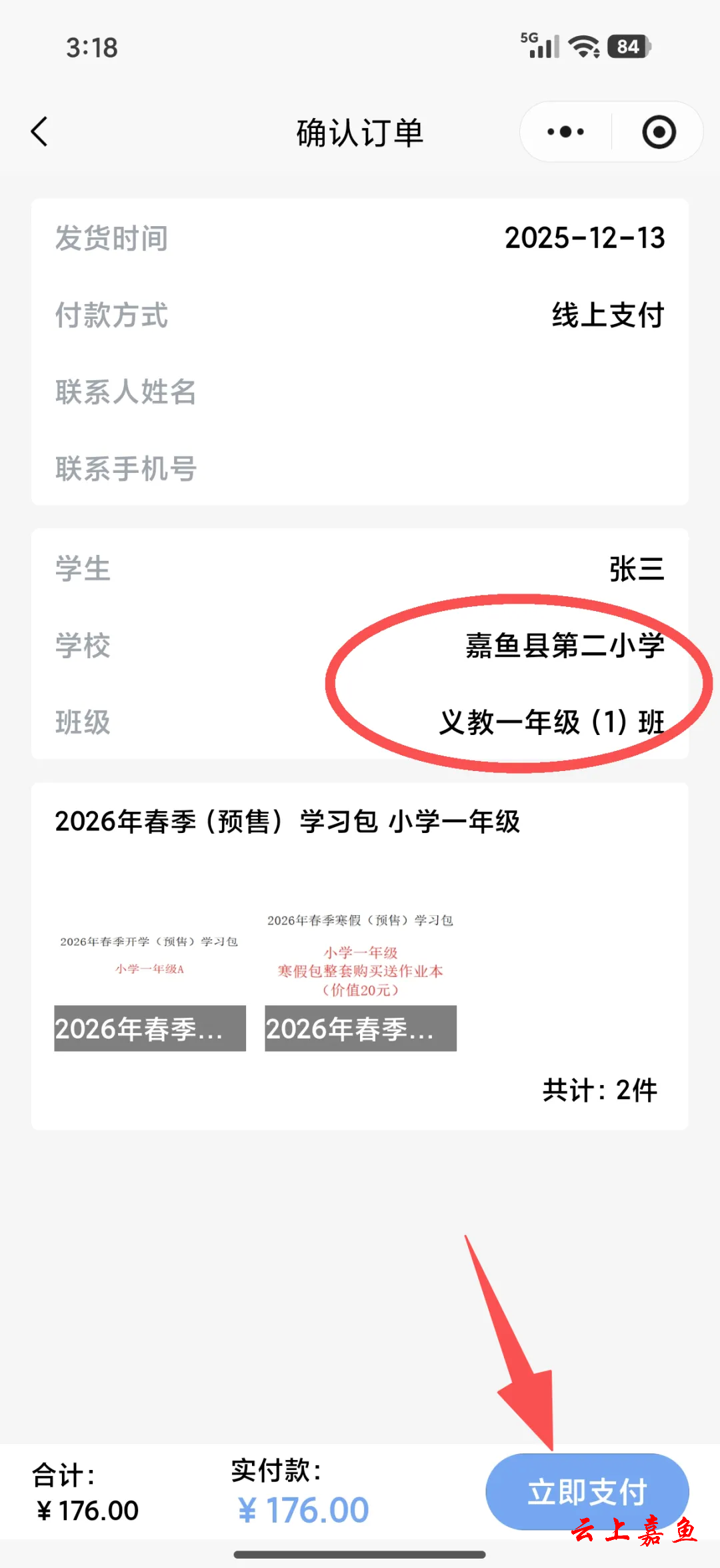Tap 立即支付 to pay now
The image size is (720, 1568).
(x=587, y=1491)
